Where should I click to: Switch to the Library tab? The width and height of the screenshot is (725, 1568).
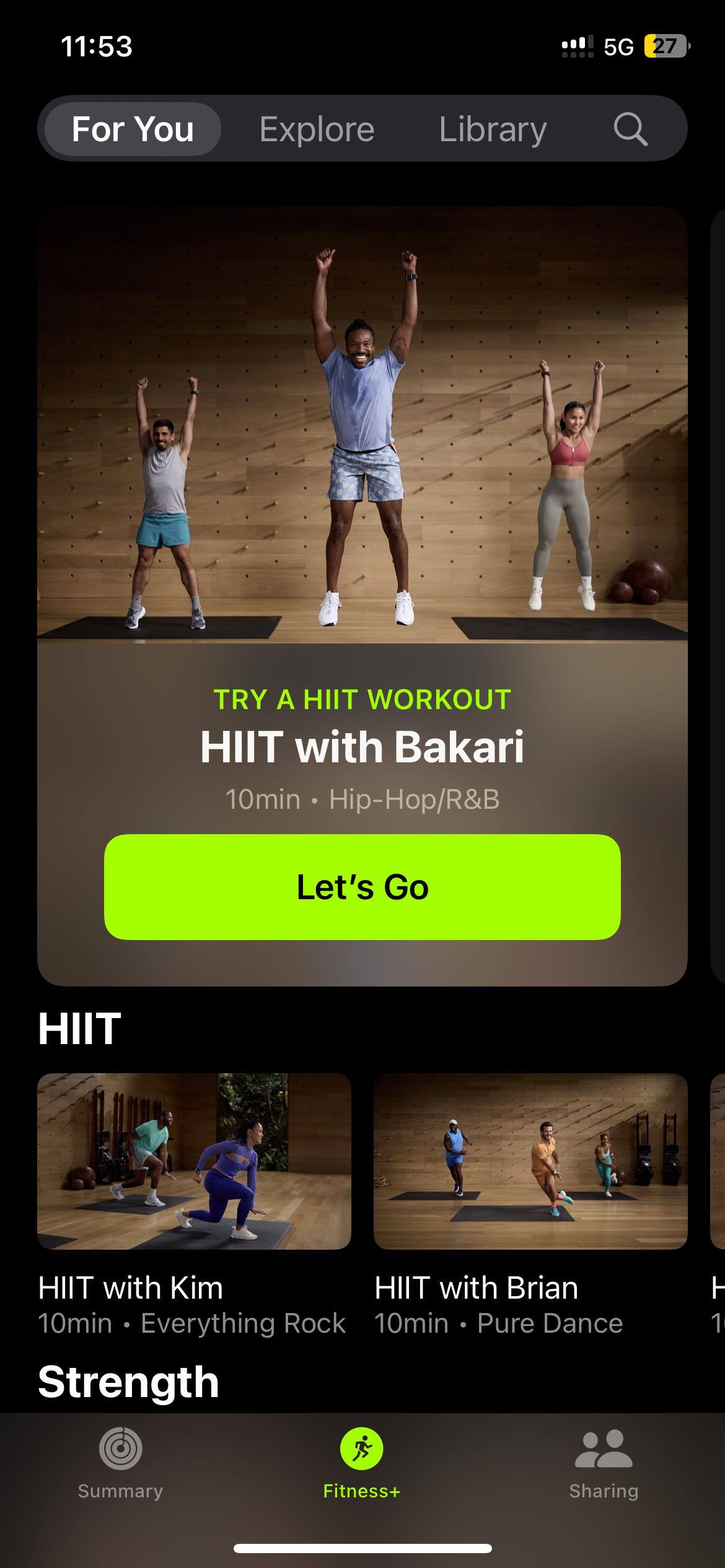pyautogui.click(x=493, y=129)
